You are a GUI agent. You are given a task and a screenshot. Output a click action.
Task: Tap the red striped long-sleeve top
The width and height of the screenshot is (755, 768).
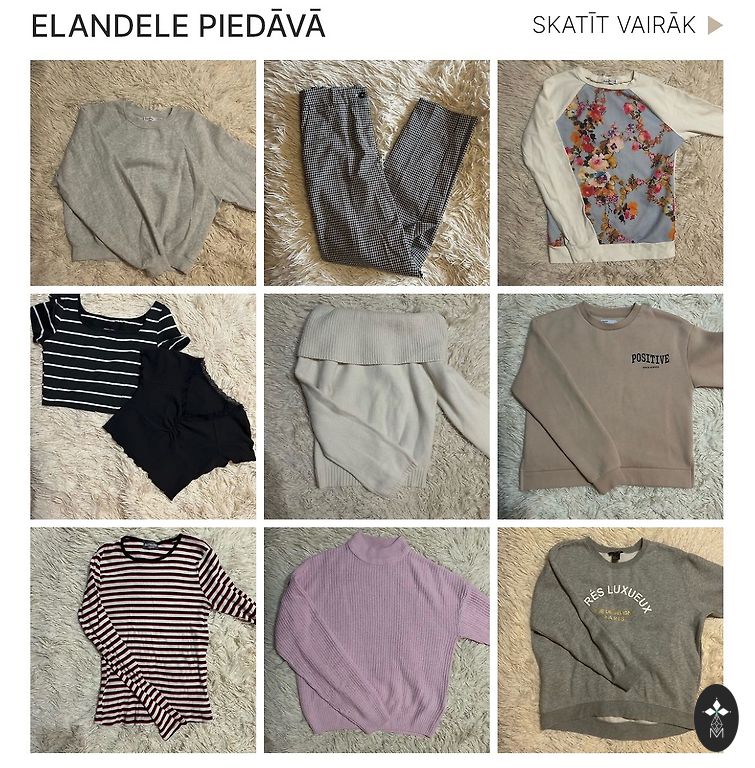point(143,640)
